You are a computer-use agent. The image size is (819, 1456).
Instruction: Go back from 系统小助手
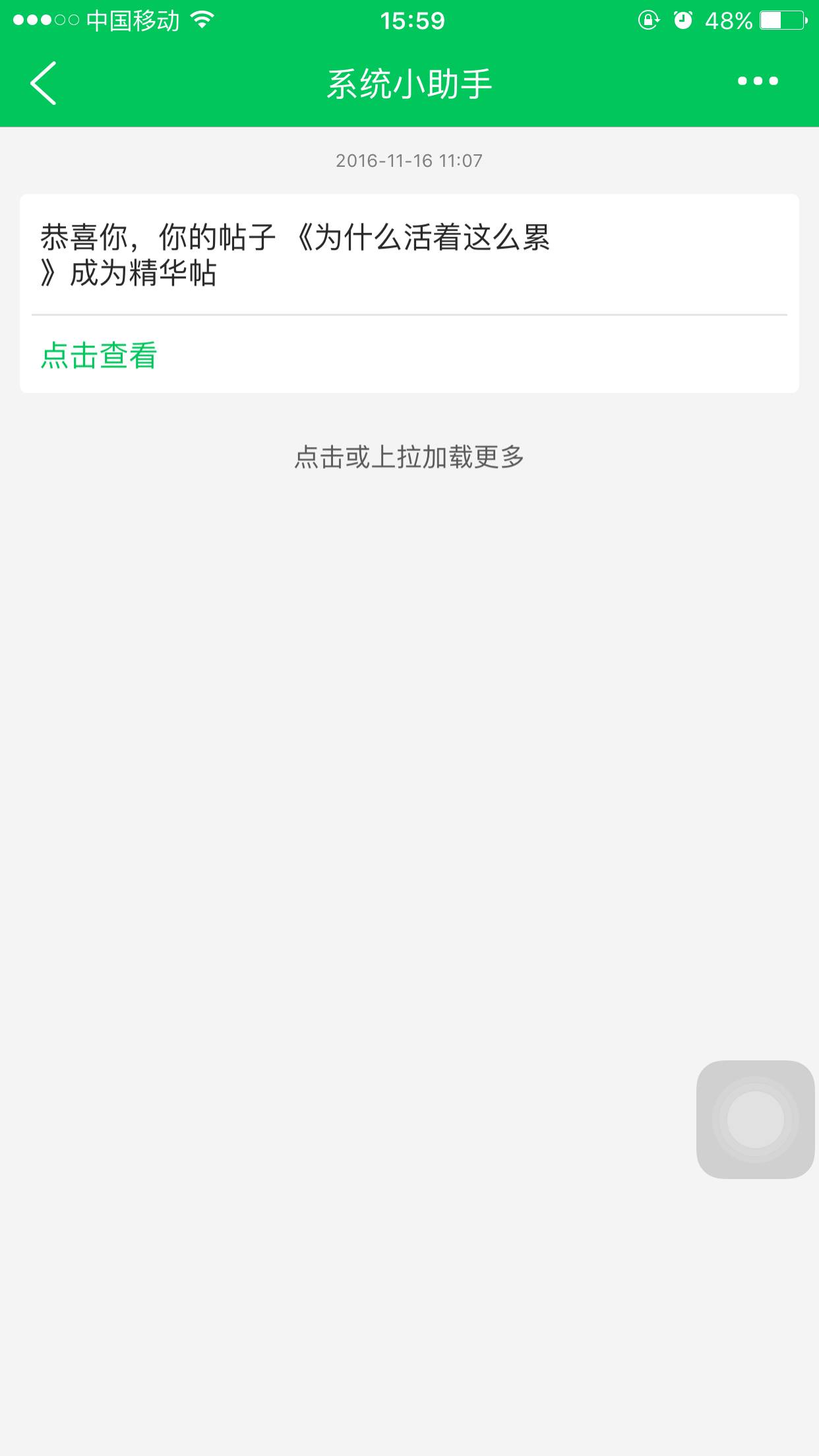(x=44, y=82)
